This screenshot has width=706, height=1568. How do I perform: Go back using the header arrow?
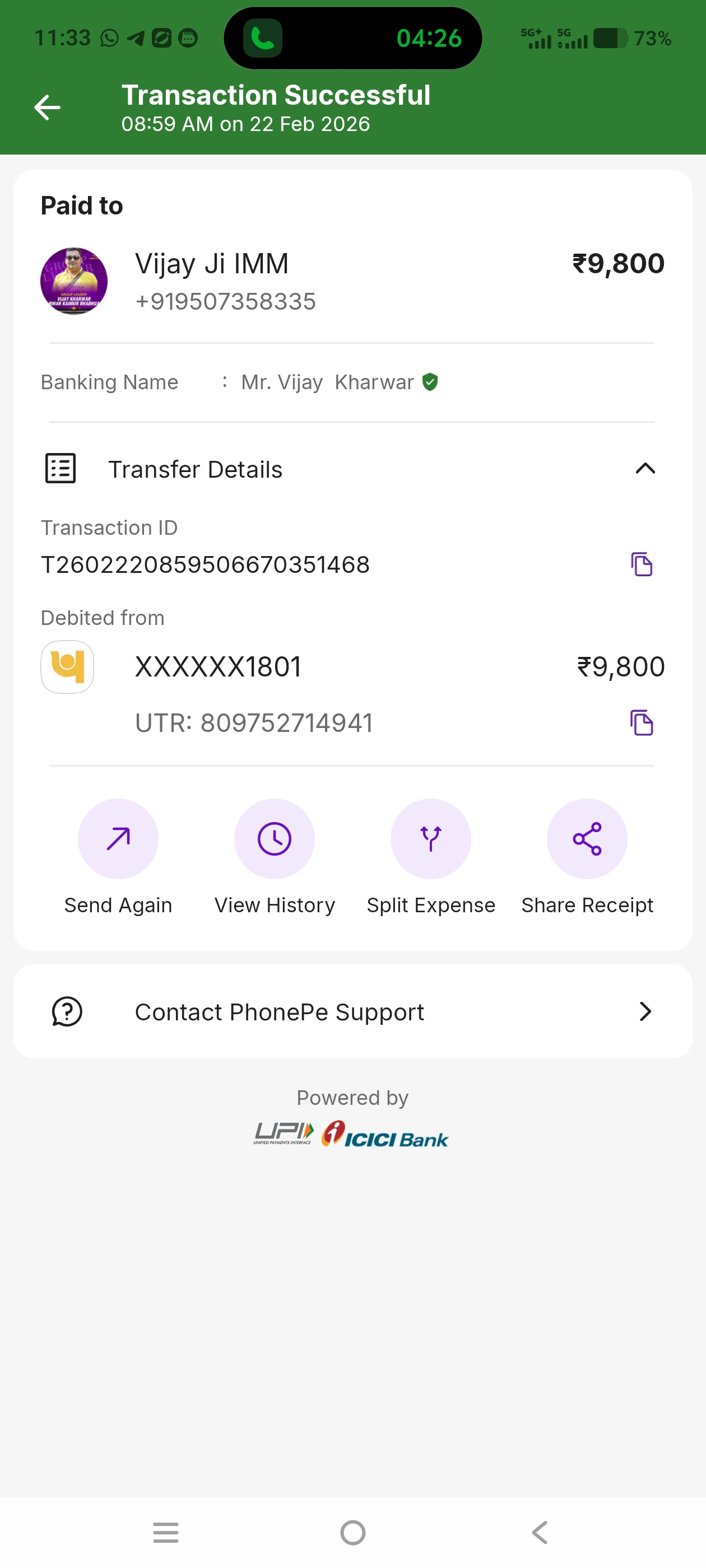pos(47,108)
